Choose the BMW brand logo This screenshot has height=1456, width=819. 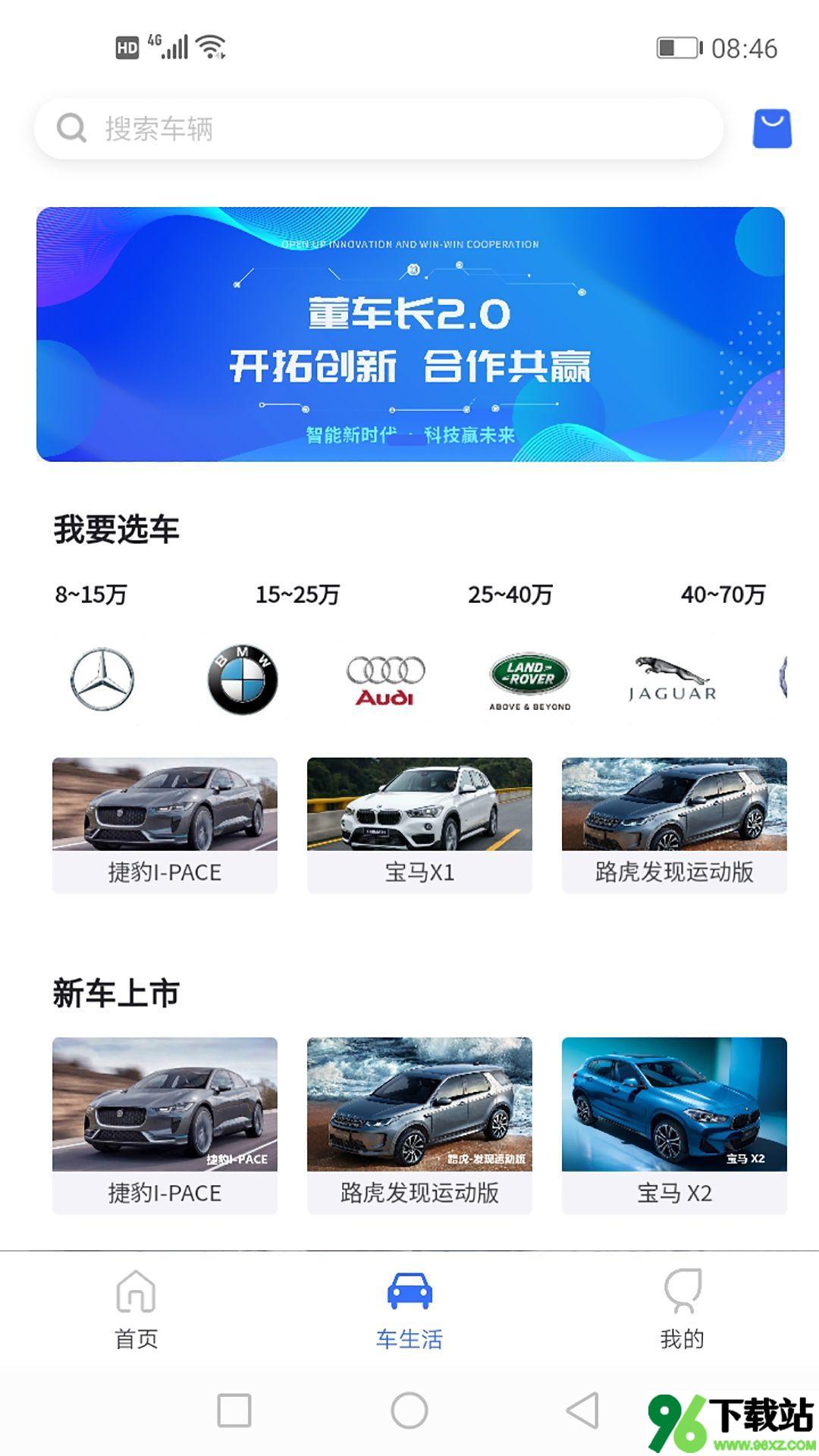tap(243, 679)
